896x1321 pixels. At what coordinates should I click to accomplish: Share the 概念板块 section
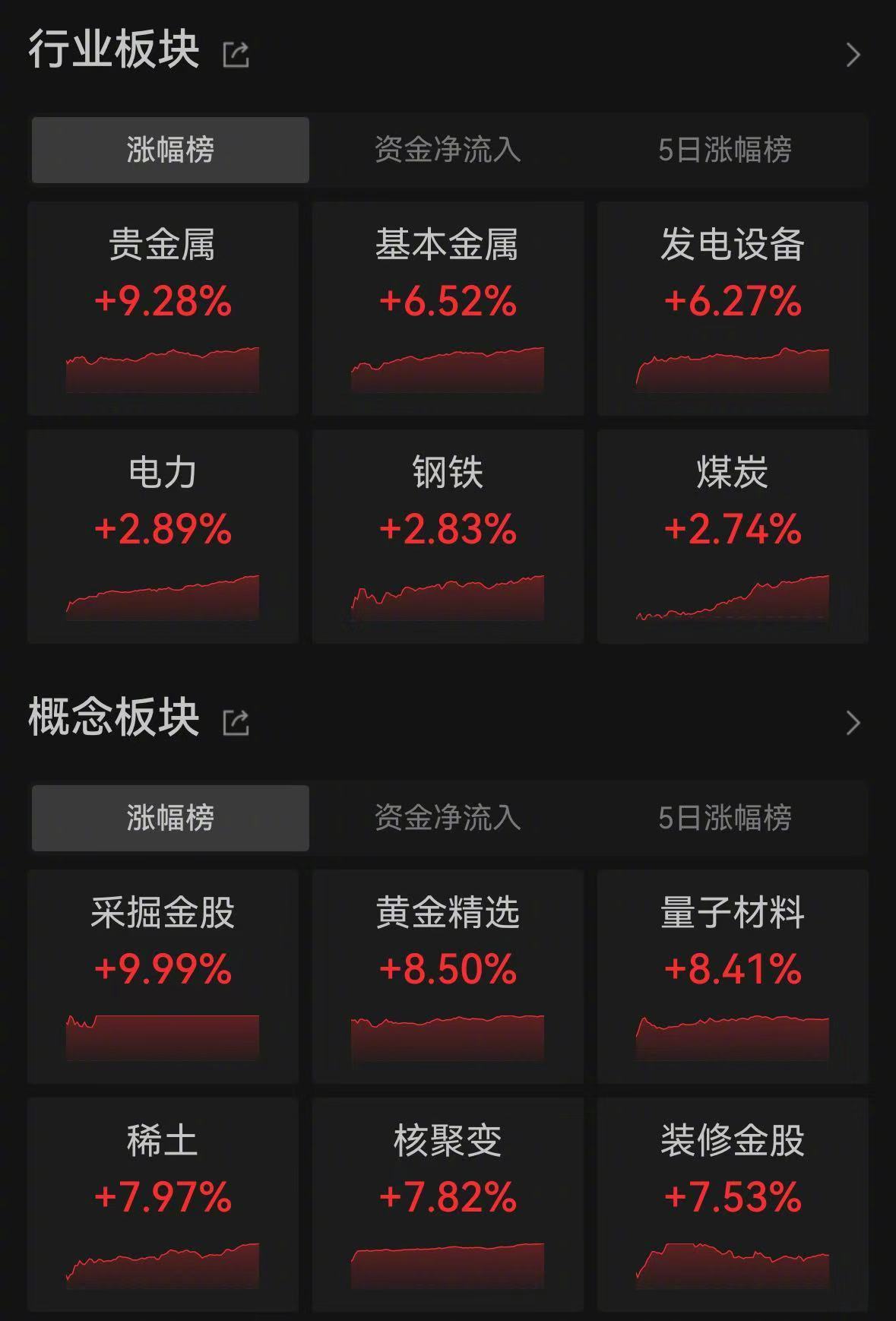236,722
